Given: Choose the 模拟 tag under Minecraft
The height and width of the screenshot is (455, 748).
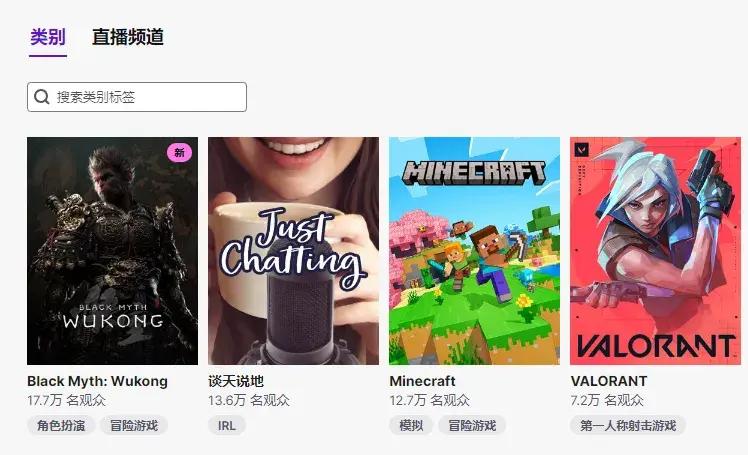Looking at the screenshot, I should click(411, 425).
